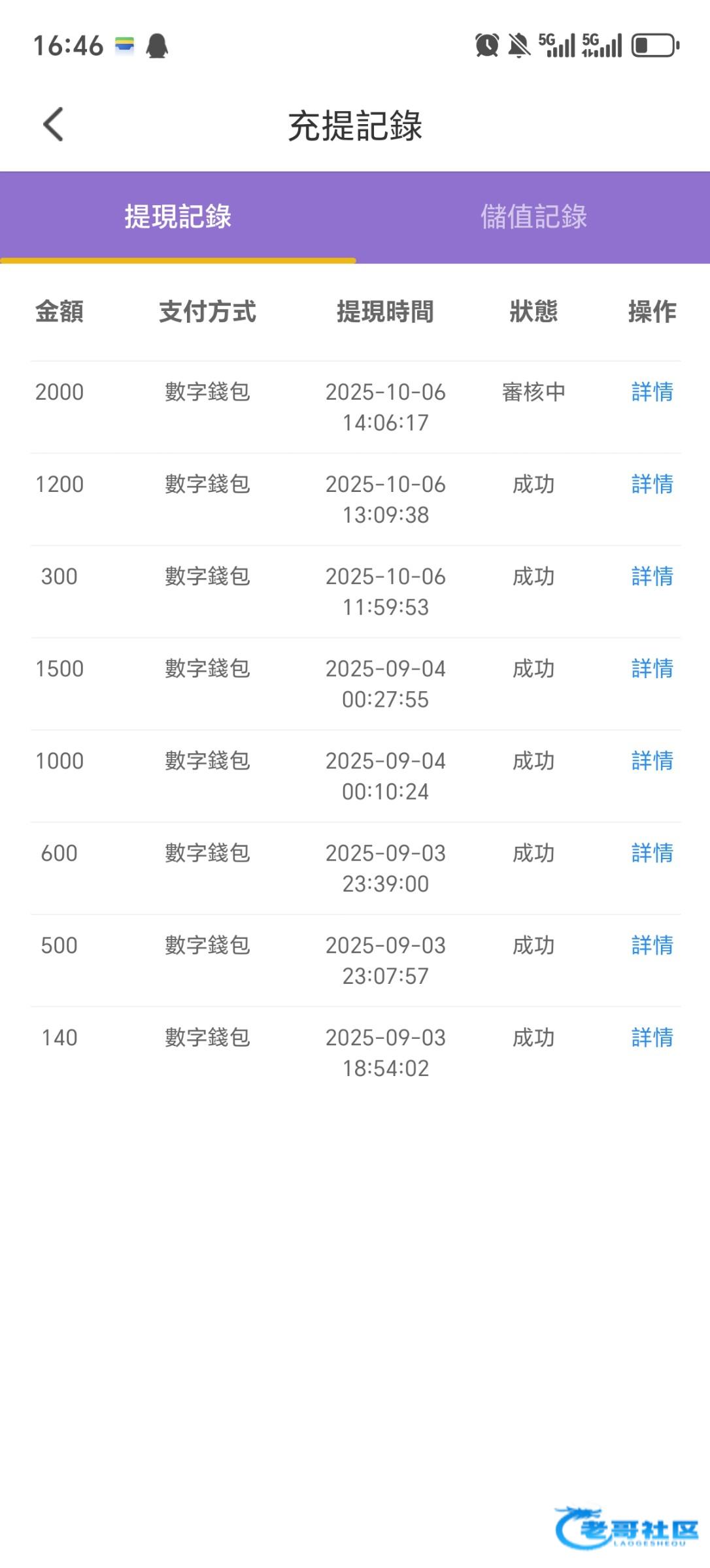View 詳情 of the 1500 withdrawal
The height and width of the screenshot is (1568, 710).
coord(652,668)
